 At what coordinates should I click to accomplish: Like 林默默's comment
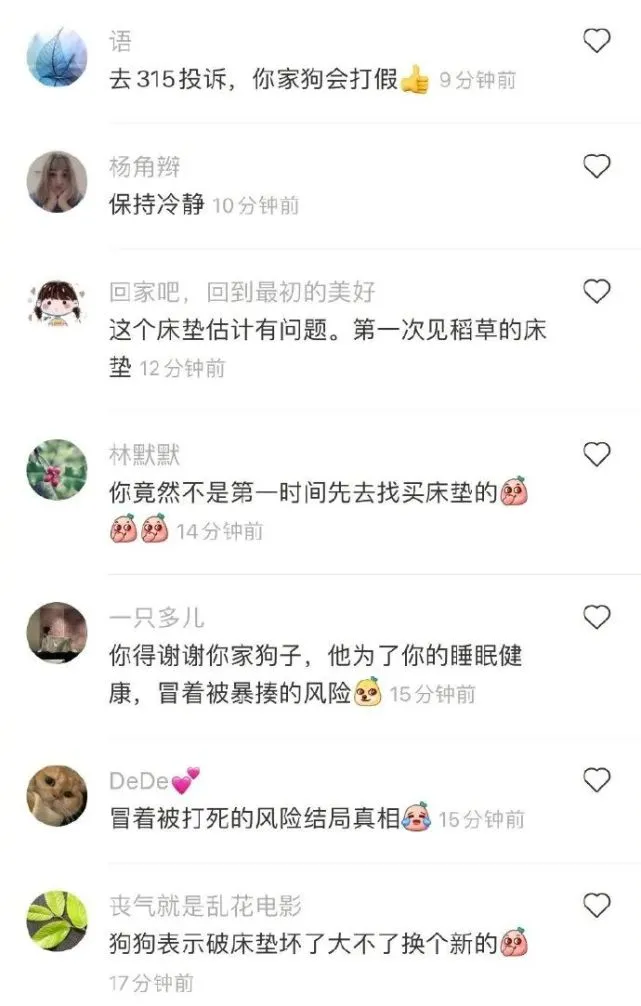tap(596, 456)
